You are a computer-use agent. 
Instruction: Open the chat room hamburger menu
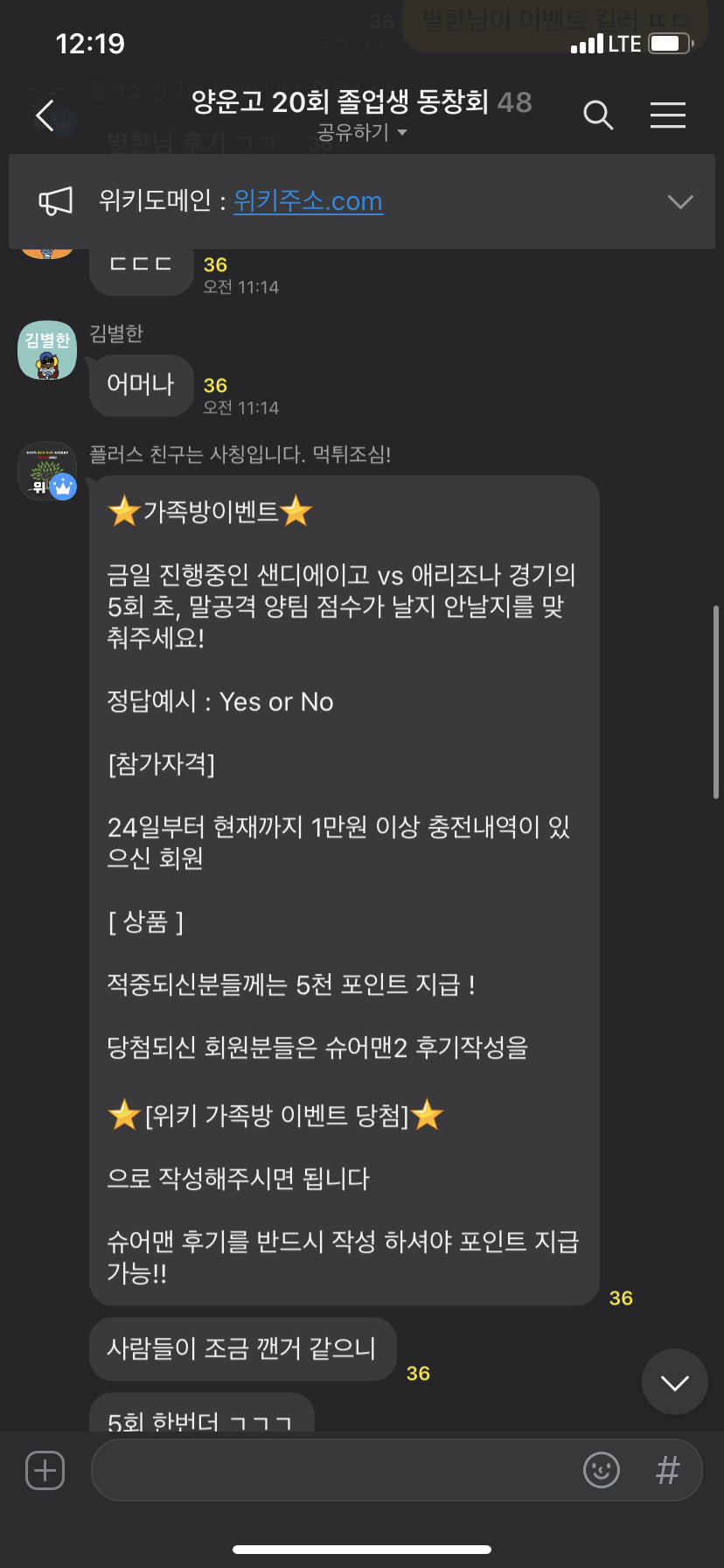tap(667, 115)
